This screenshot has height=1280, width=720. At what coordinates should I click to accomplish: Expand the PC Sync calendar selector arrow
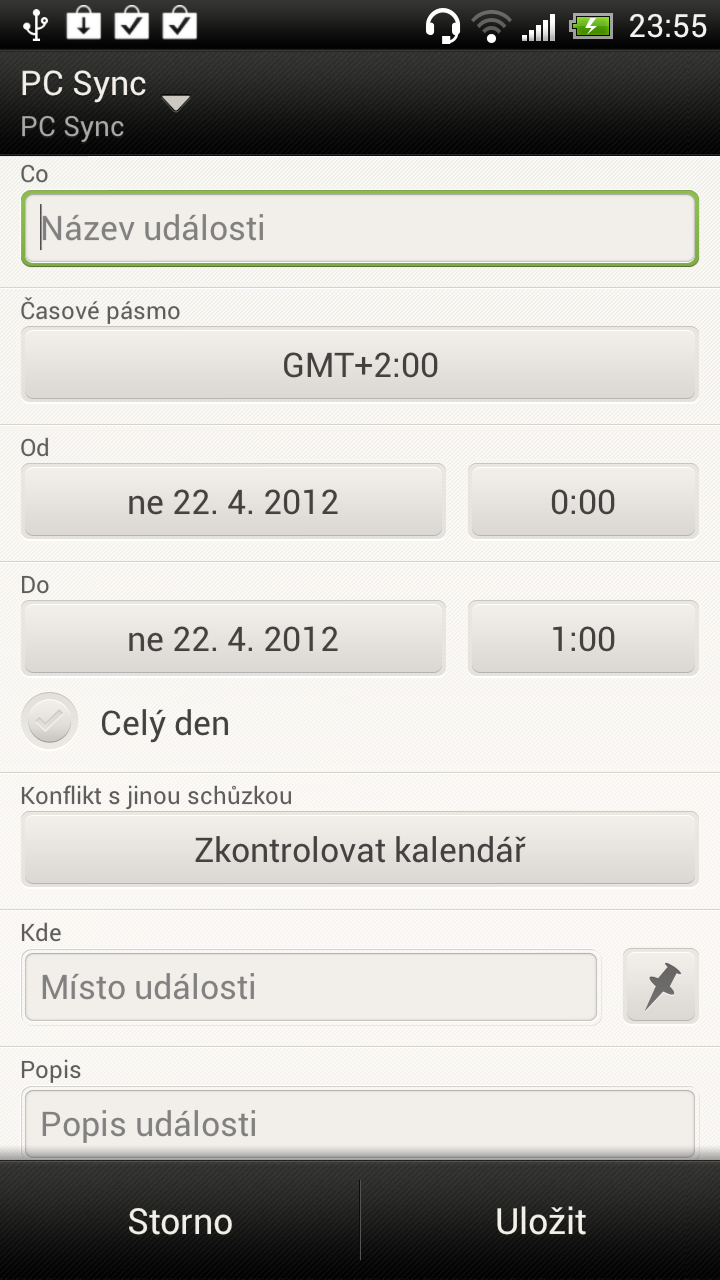click(x=176, y=103)
